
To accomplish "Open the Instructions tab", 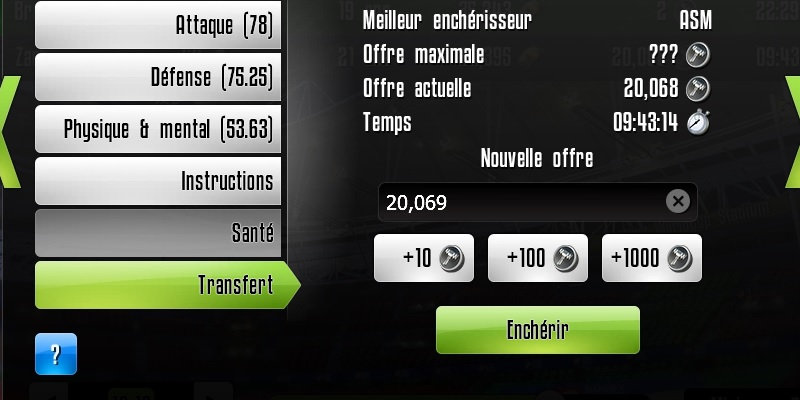I will tap(158, 181).
